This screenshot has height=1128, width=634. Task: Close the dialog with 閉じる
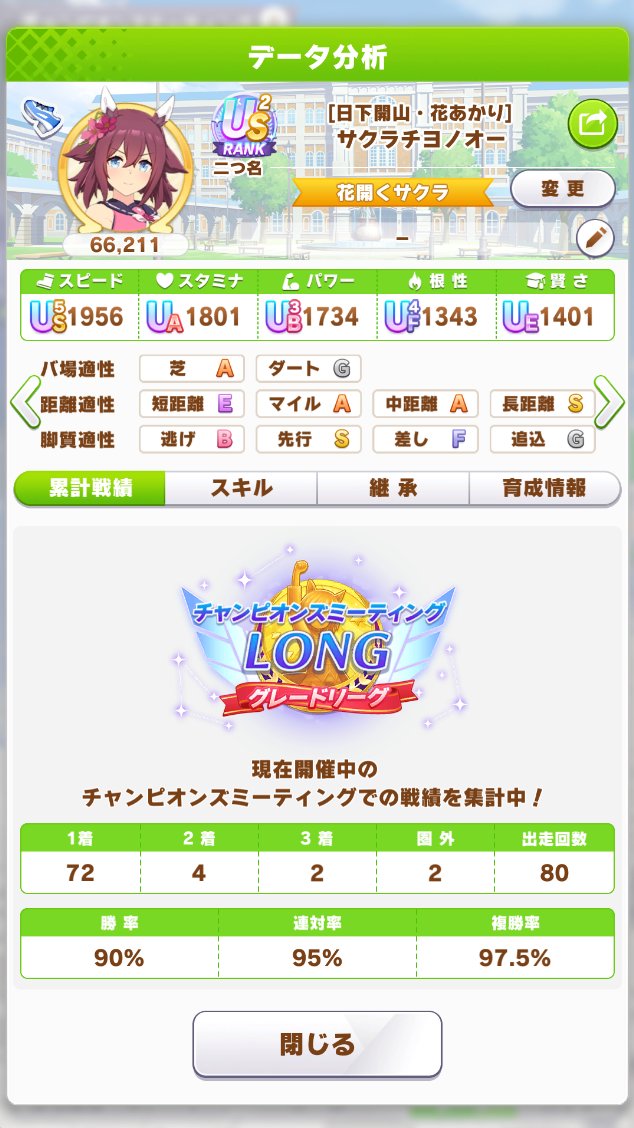point(317,1044)
